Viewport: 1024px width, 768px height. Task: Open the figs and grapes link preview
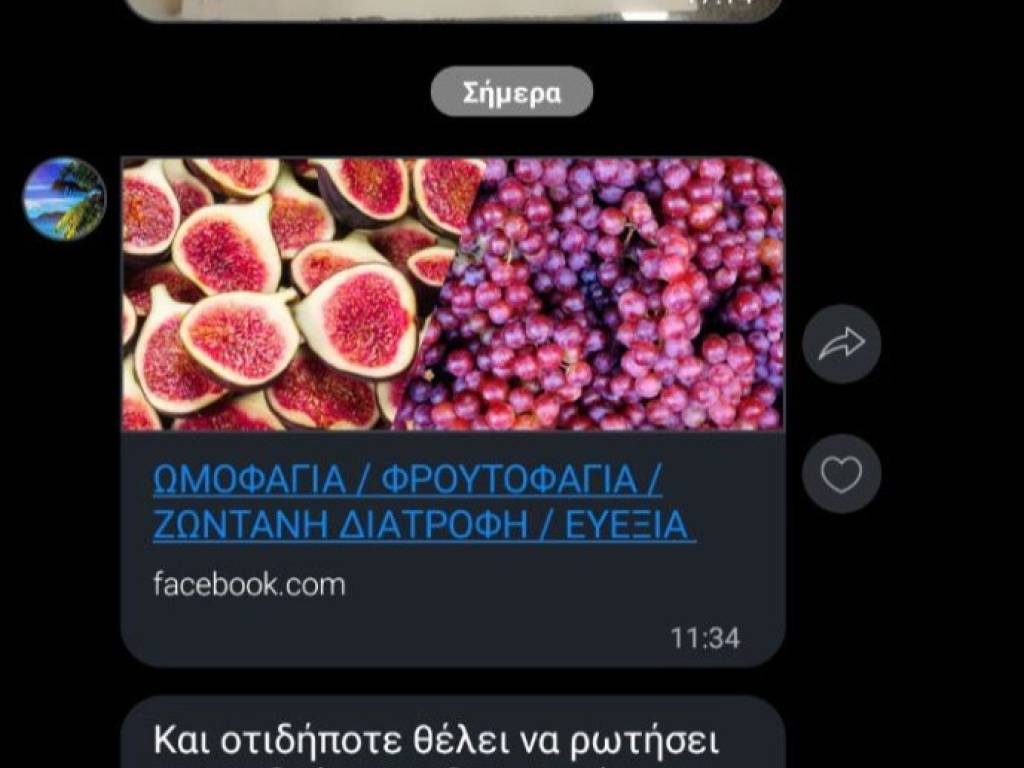[x=452, y=294]
